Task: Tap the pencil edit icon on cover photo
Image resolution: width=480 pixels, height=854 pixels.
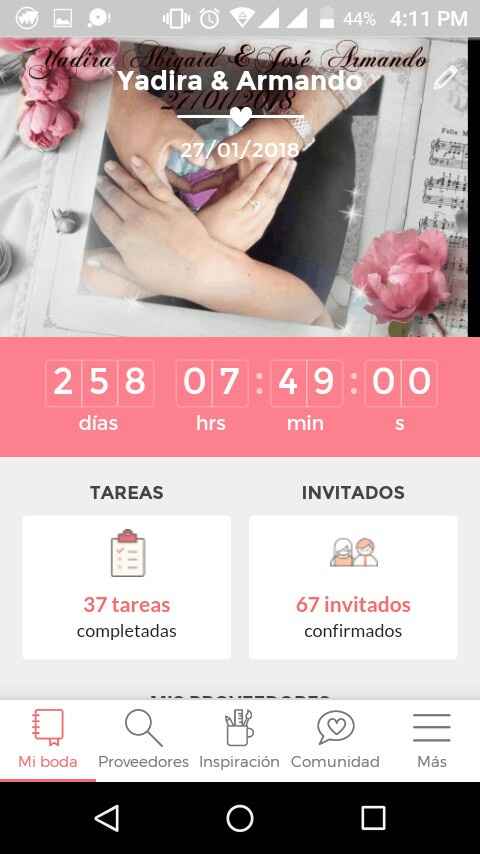Action: [x=445, y=77]
